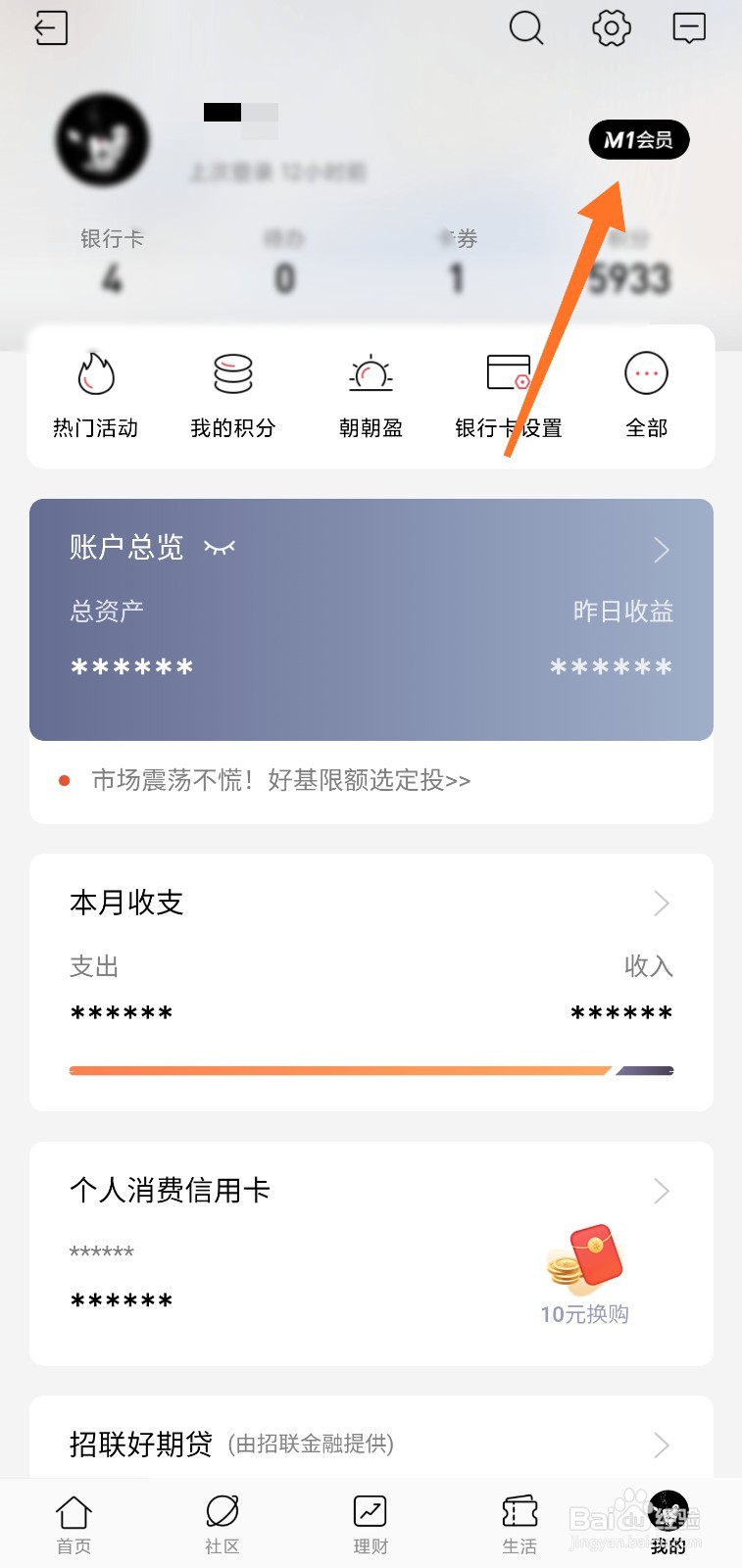Open 银行卡设置 card settings icon
Image resolution: width=742 pixels, height=1568 pixels.
coord(508,392)
